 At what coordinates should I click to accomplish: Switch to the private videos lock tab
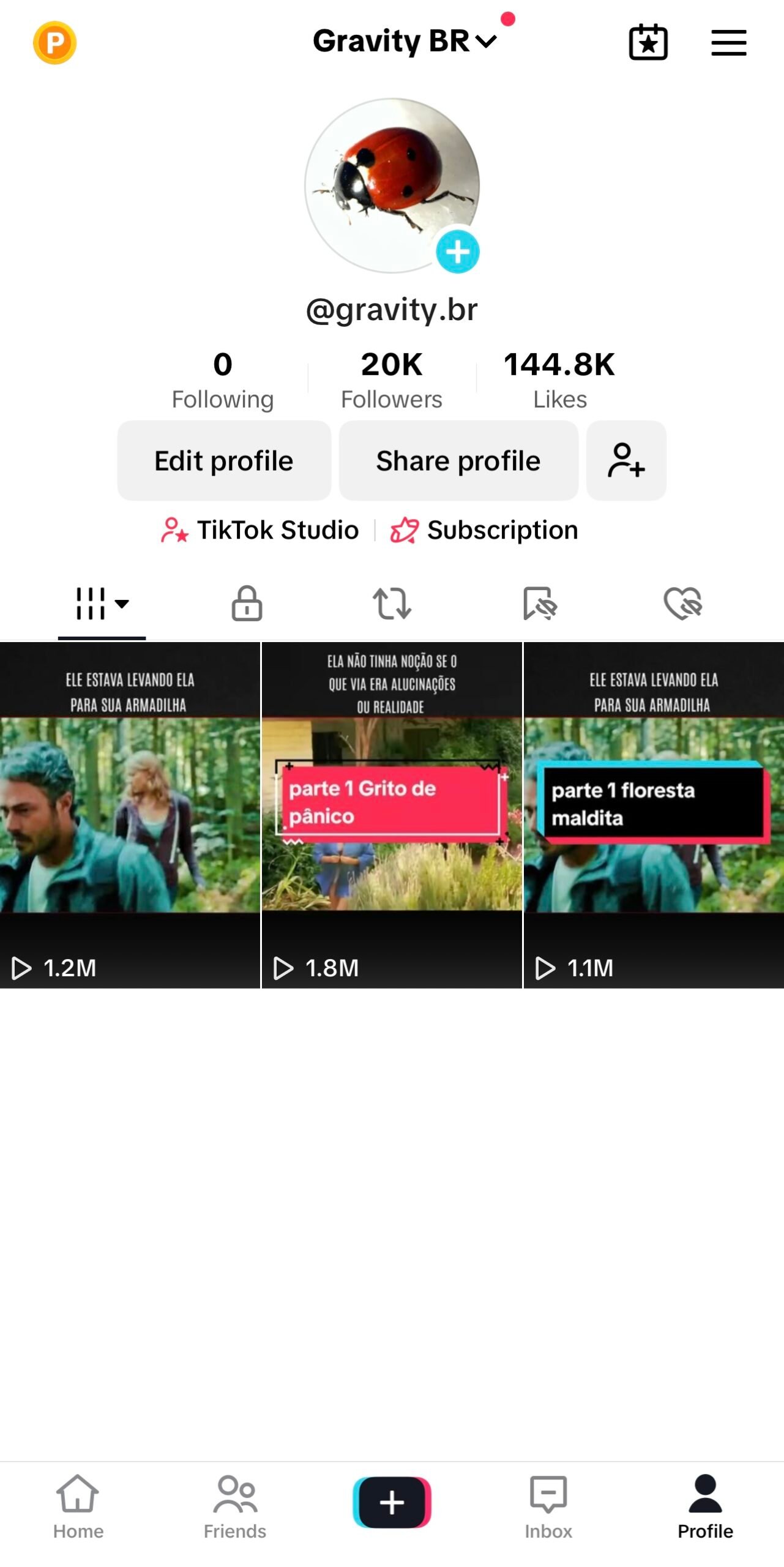tap(247, 603)
